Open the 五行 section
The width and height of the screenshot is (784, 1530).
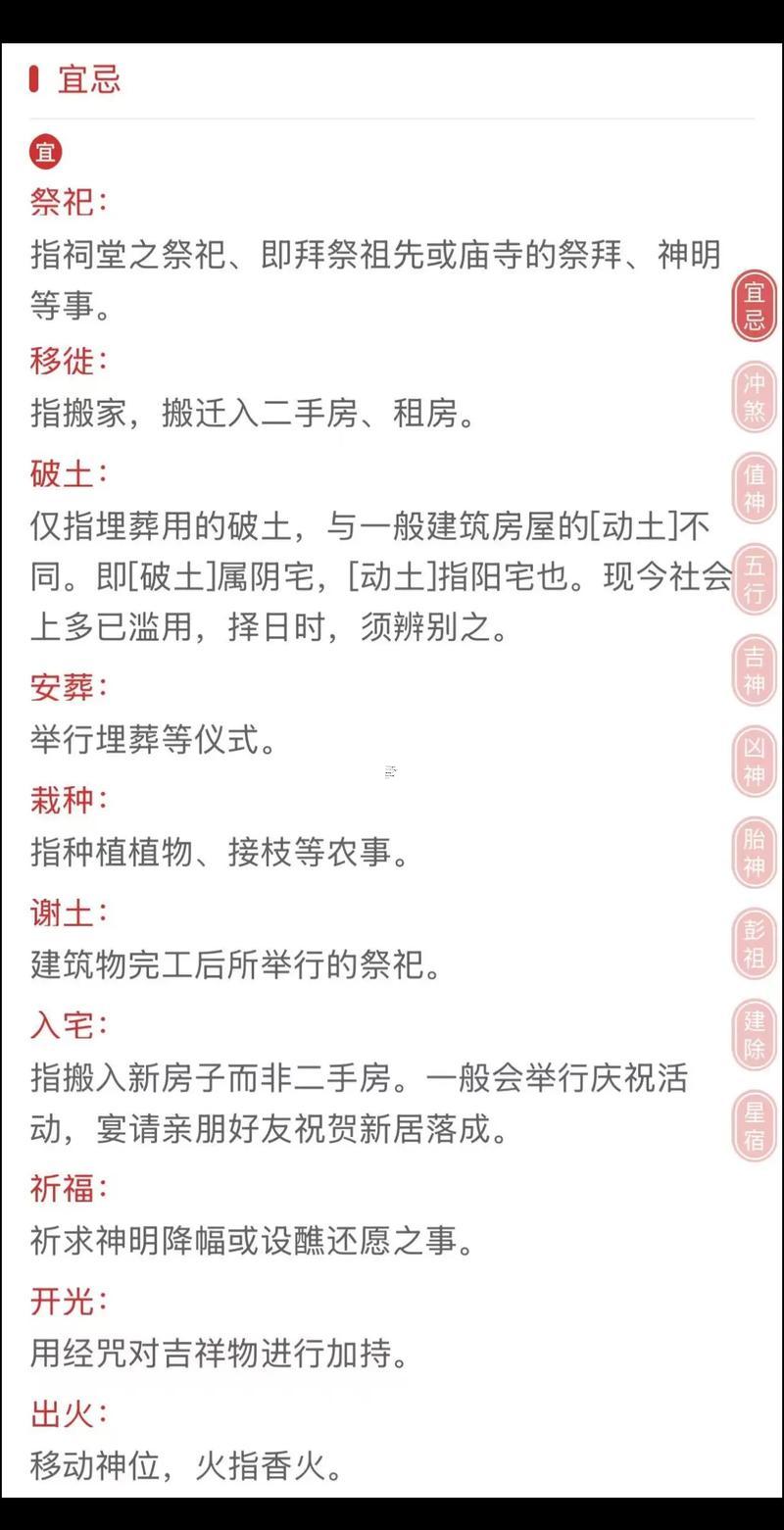(x=754, y=579)
